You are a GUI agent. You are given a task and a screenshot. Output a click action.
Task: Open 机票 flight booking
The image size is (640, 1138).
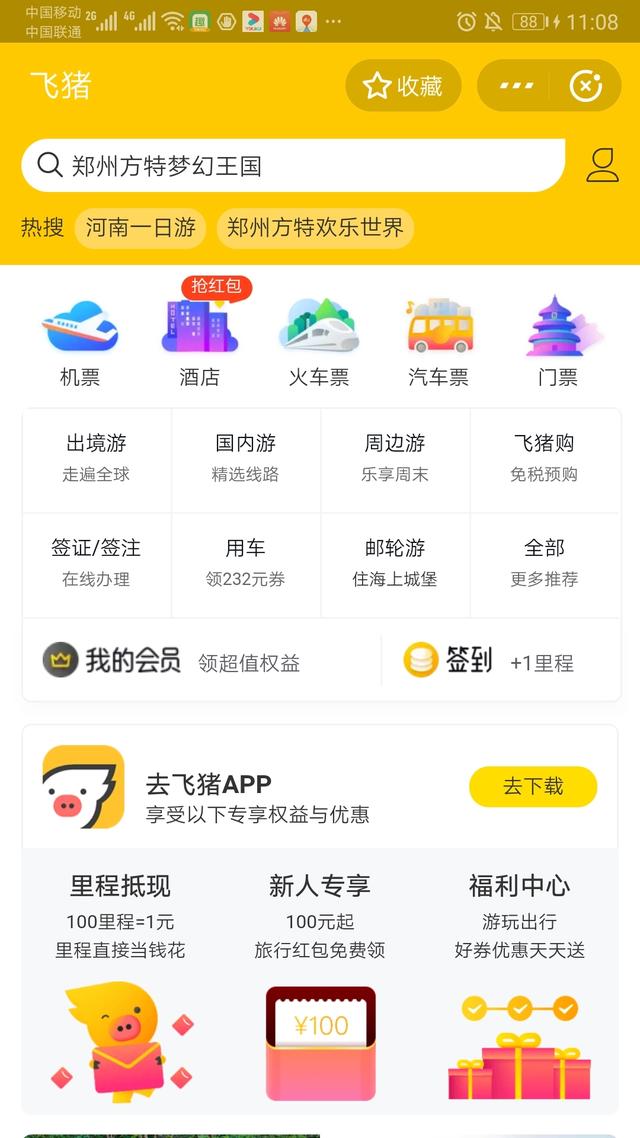click(80, 342)
